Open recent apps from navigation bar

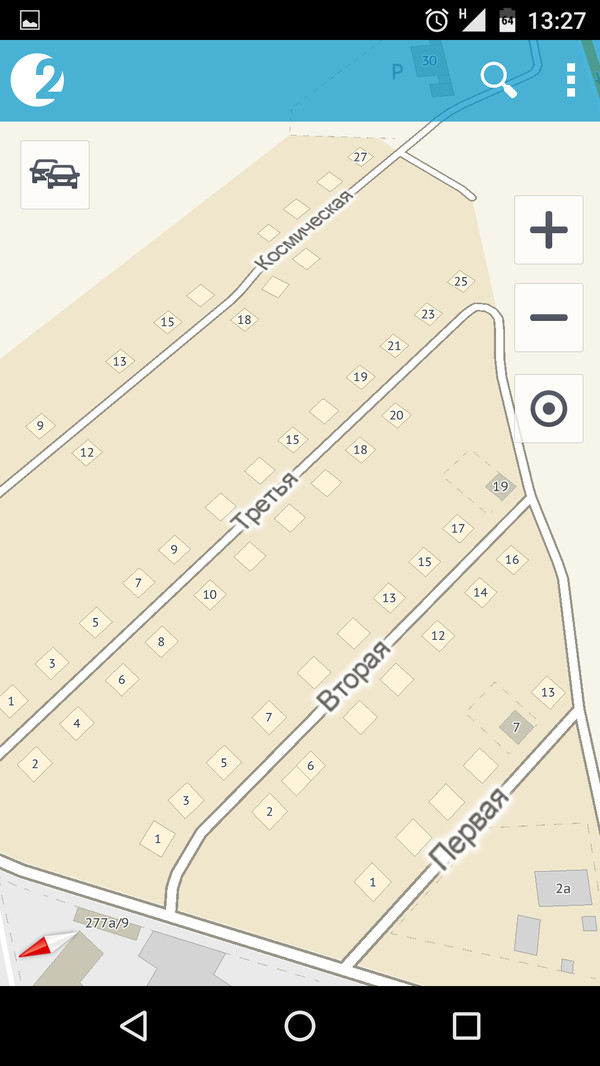pyautogui.click(x=466, y=1025)
